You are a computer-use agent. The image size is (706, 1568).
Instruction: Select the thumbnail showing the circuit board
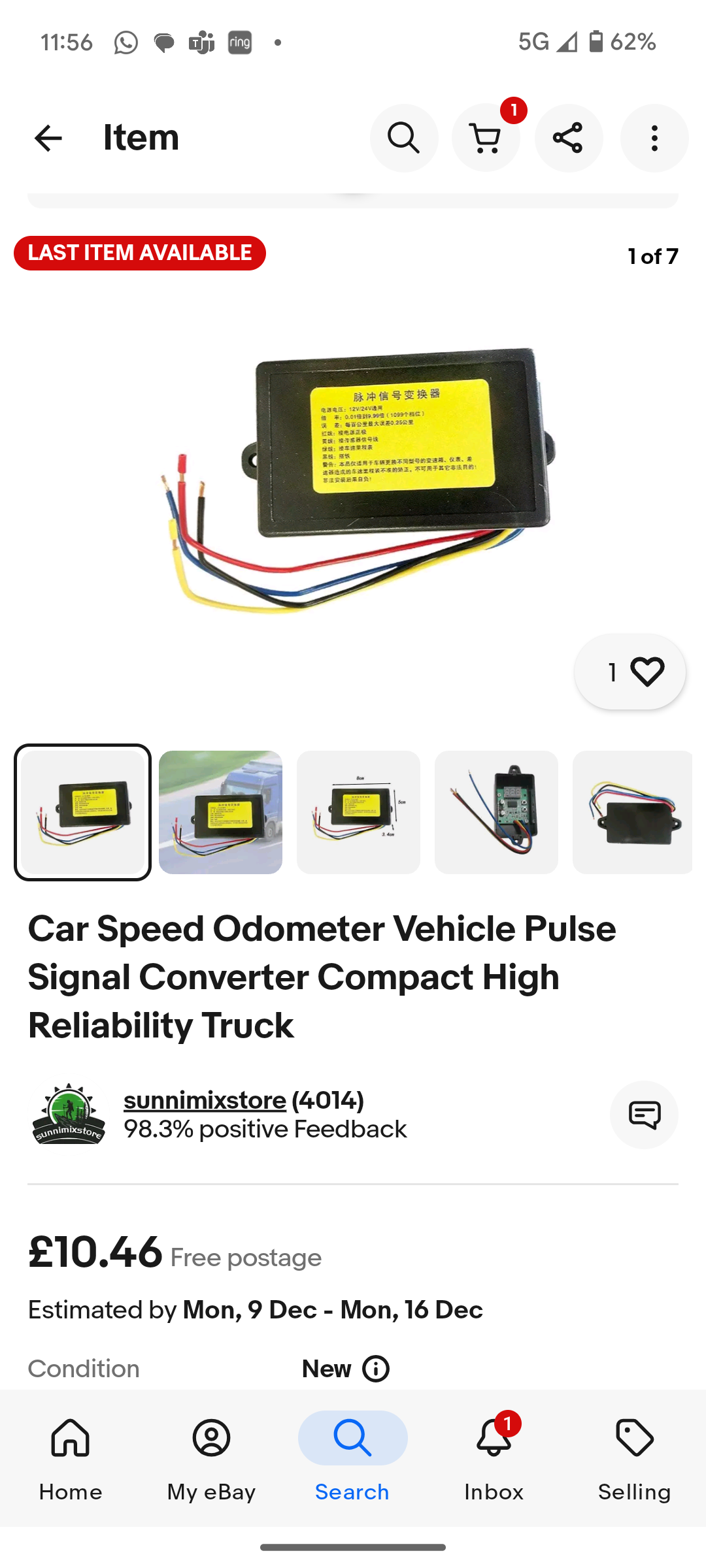pyautogui.click(x=496, y=812)
